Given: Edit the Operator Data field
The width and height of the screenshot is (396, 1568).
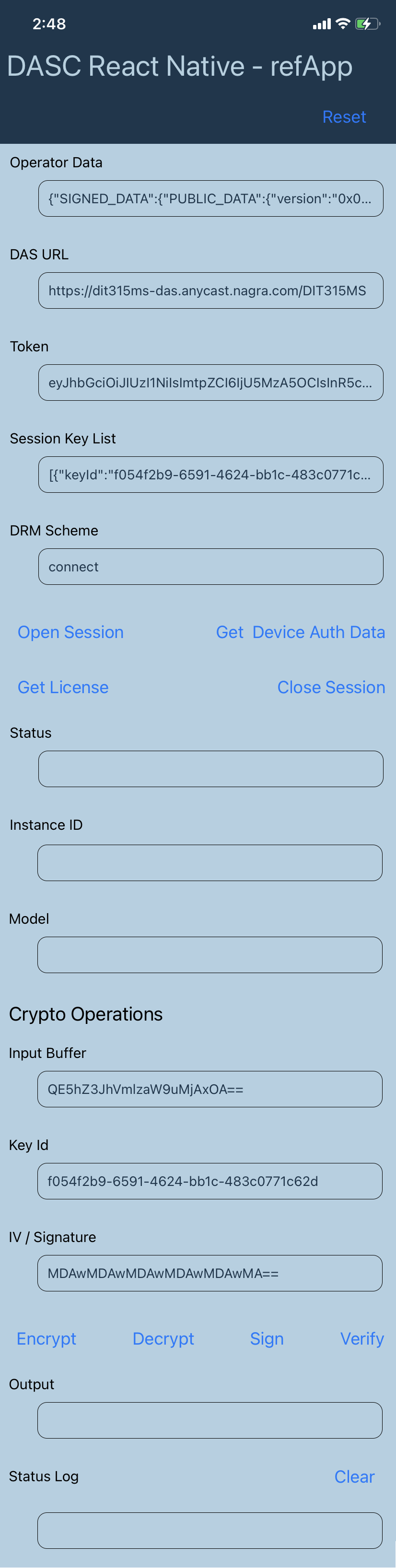Looking at the screenshot, I should [x=210, y=198].
